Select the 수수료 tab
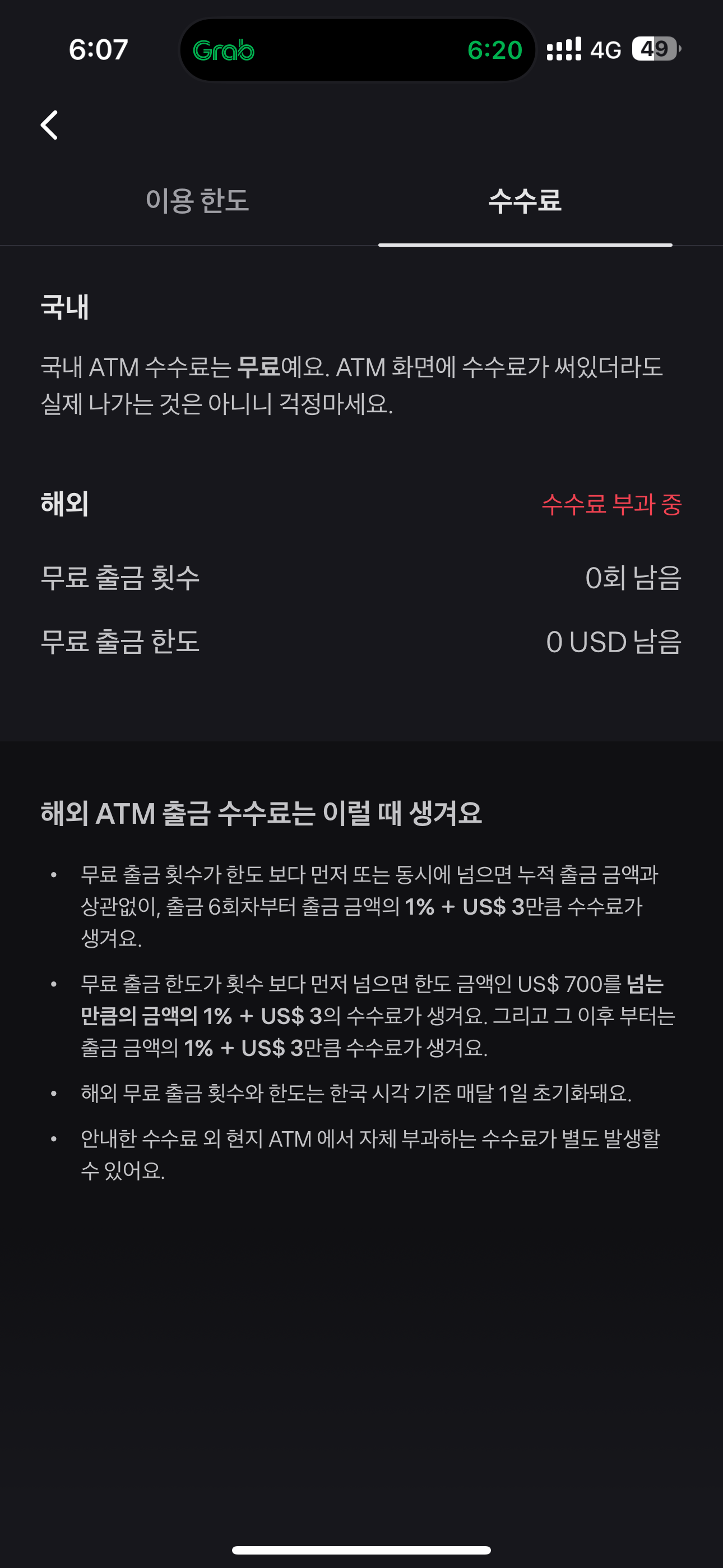 click(x=525, y=201)
